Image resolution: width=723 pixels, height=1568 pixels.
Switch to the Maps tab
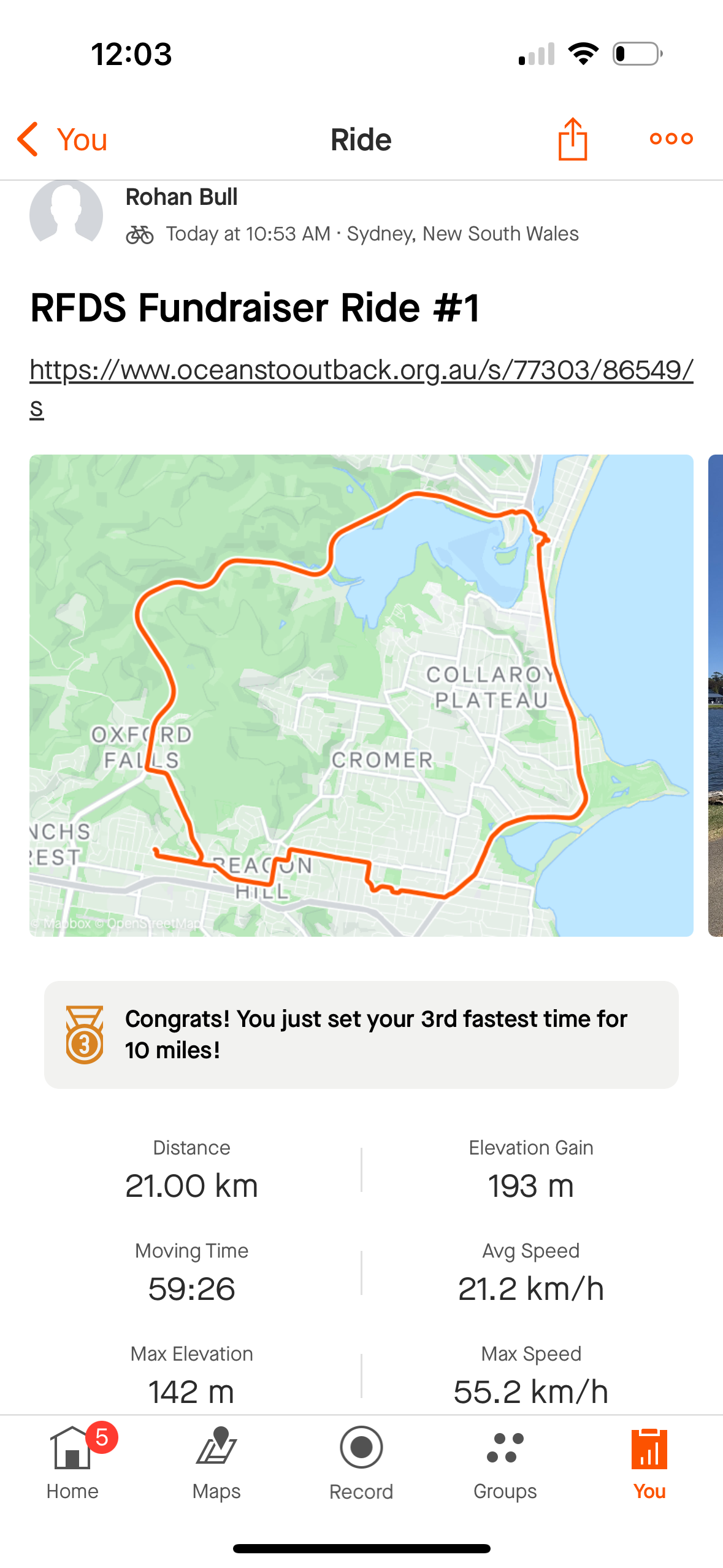point(216,1462)
